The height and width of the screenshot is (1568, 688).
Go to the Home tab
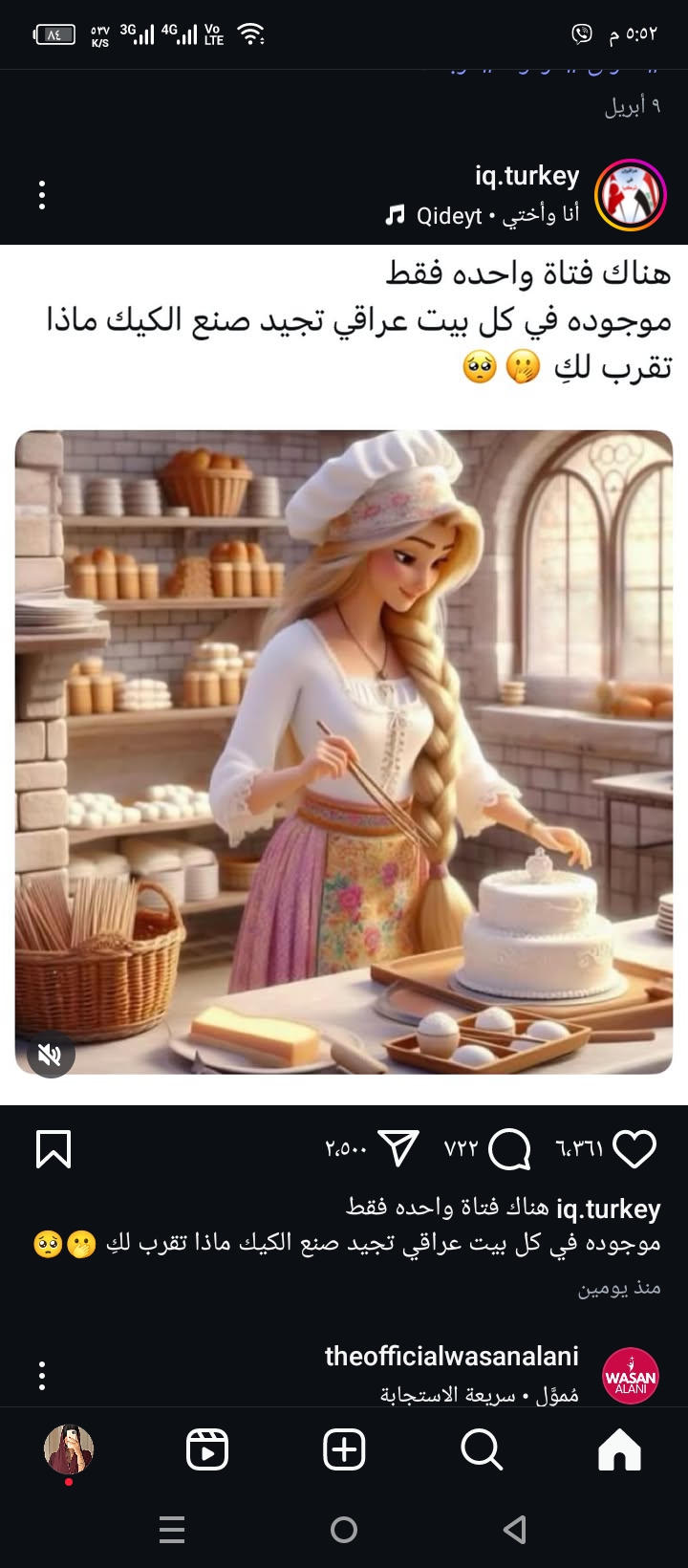click(619, 1449)
